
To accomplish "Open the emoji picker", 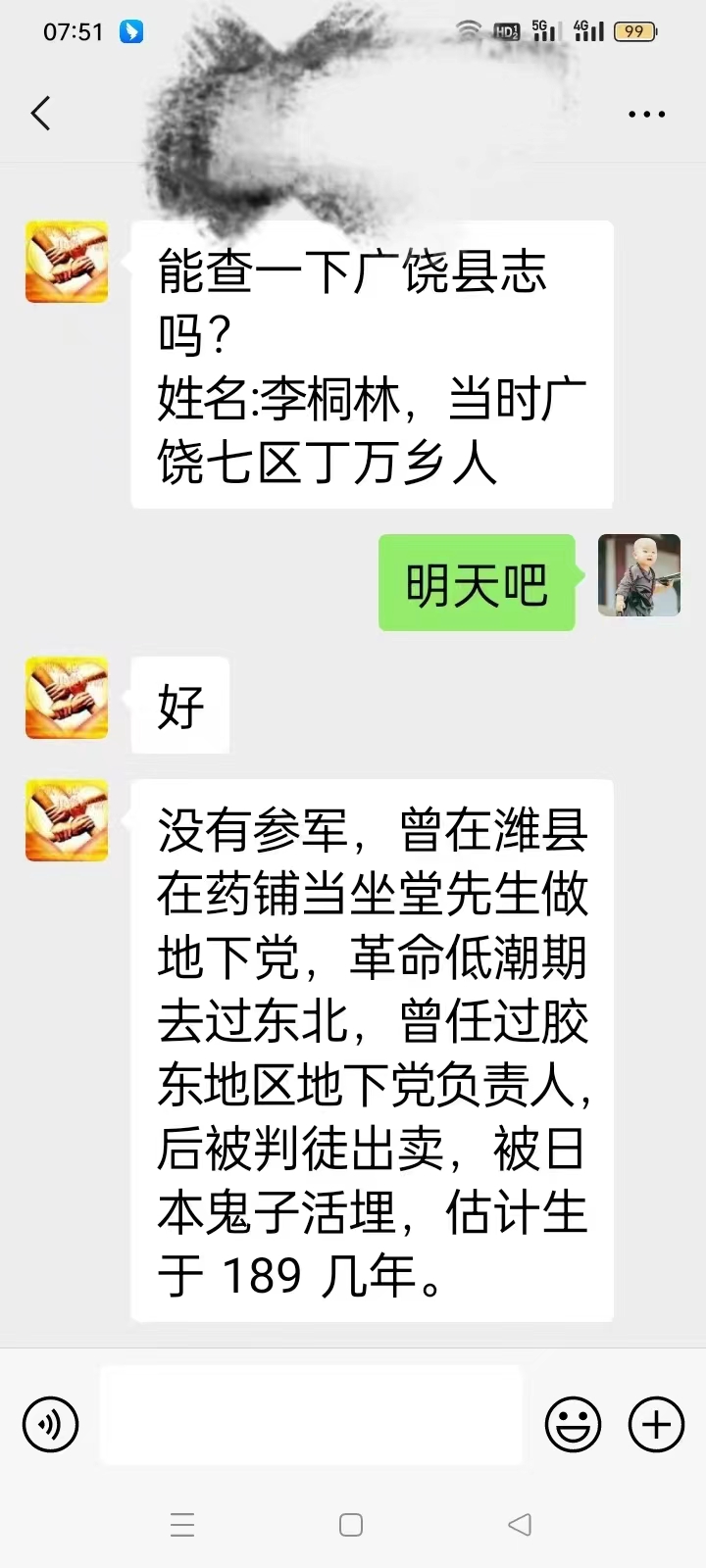I will (573, 1424).
